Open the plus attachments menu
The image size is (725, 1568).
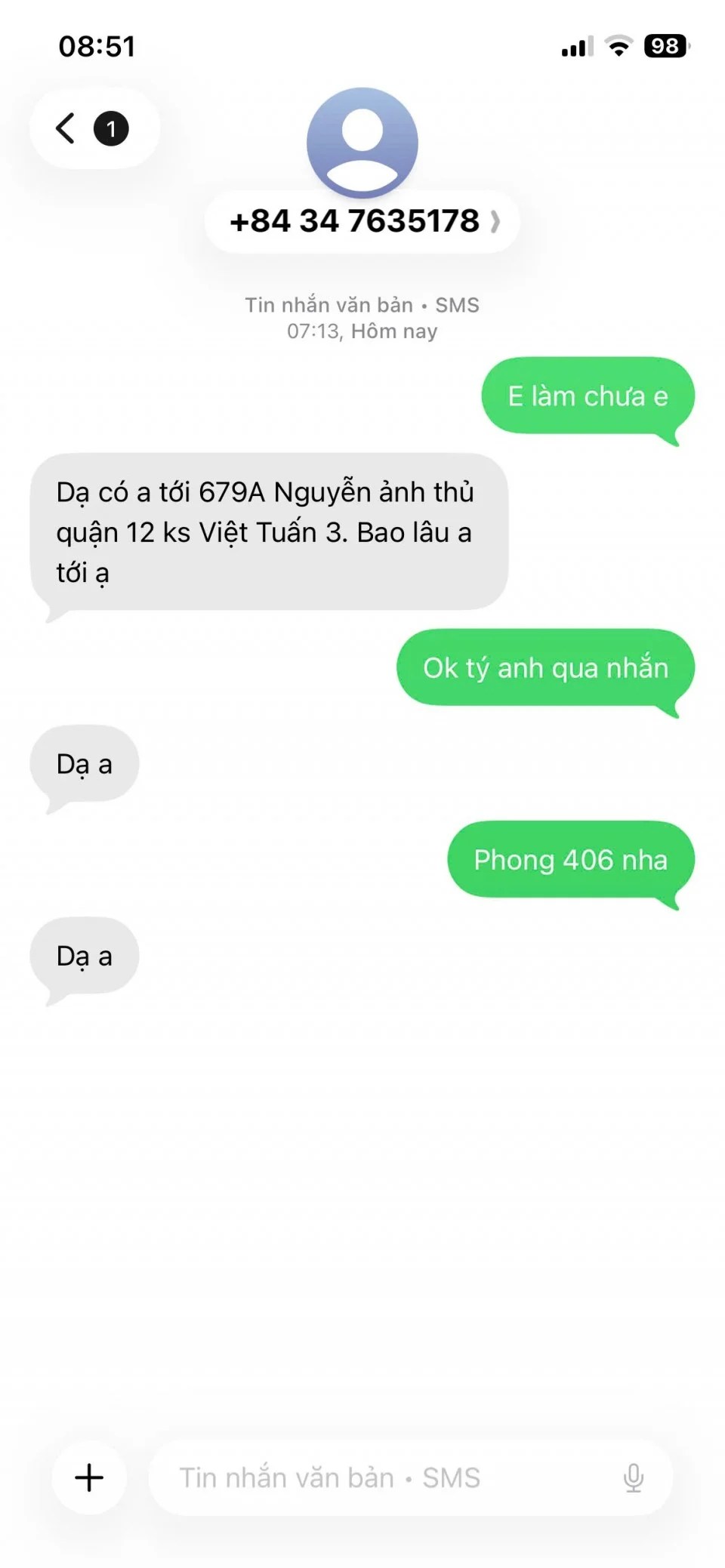(89, 1477)
